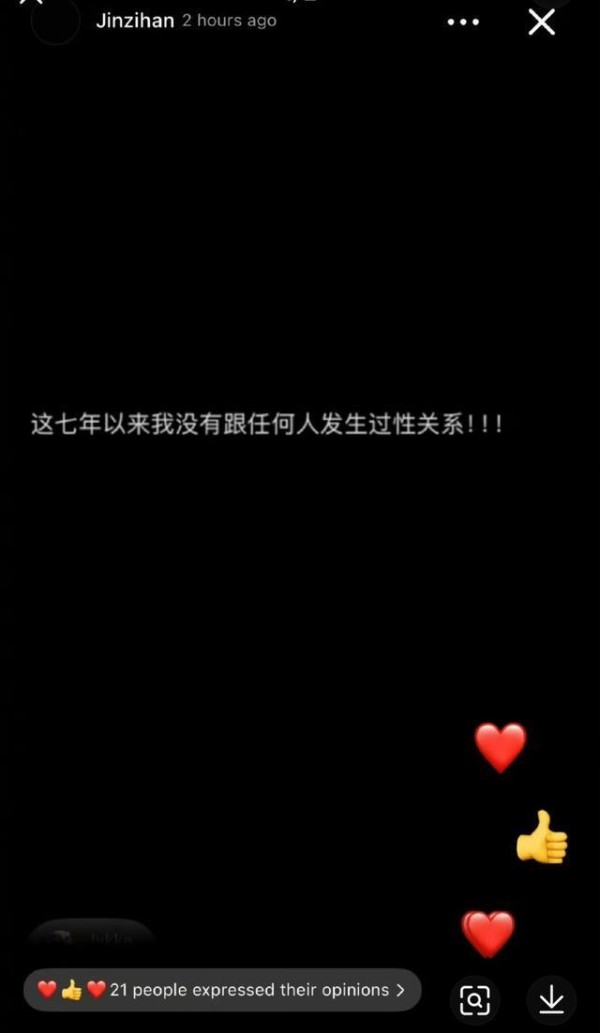View the 21 people who expressed opinions
600x1033 pixels.
[x=222, y=990]
